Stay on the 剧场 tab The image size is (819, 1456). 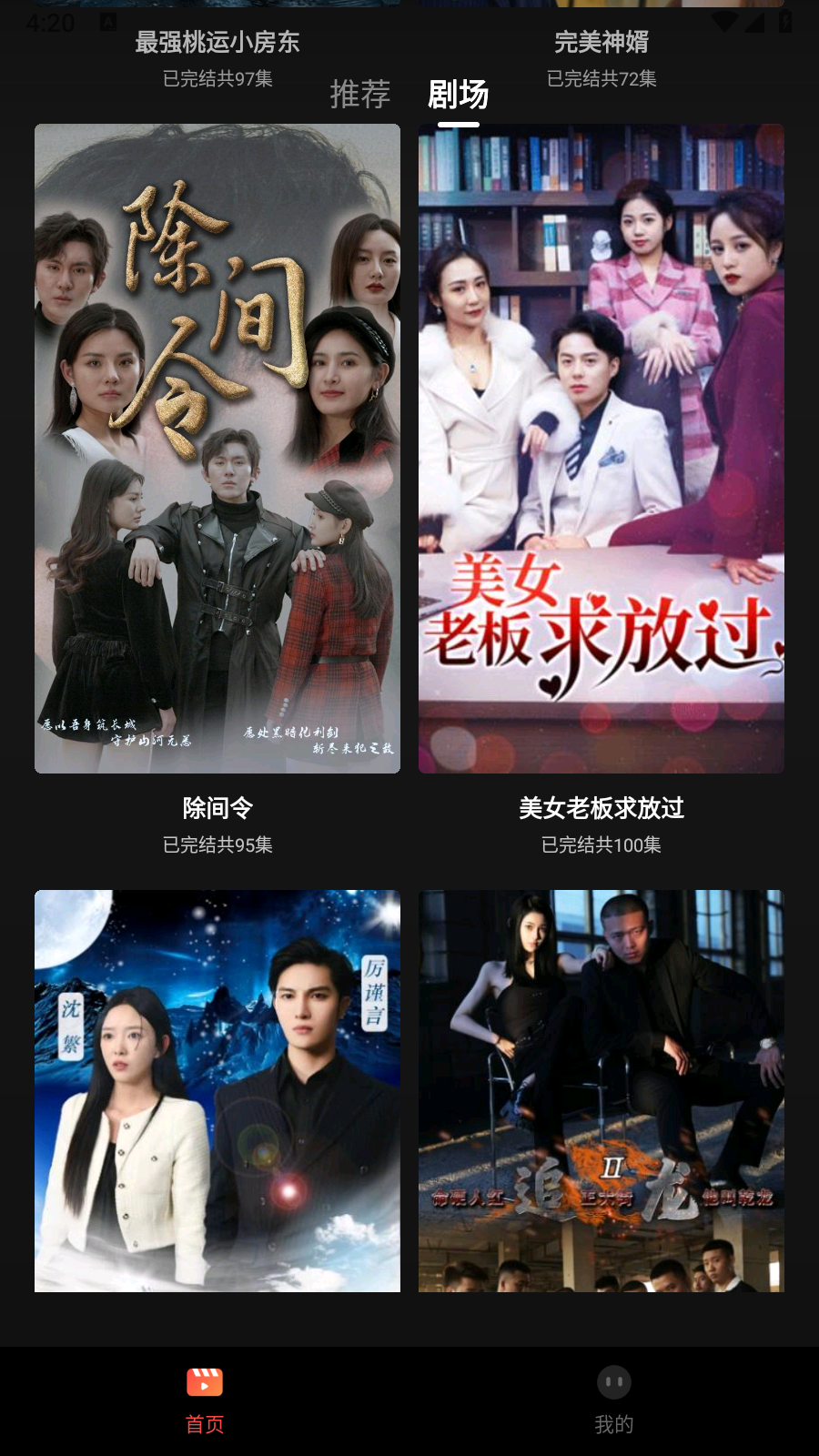458,94
